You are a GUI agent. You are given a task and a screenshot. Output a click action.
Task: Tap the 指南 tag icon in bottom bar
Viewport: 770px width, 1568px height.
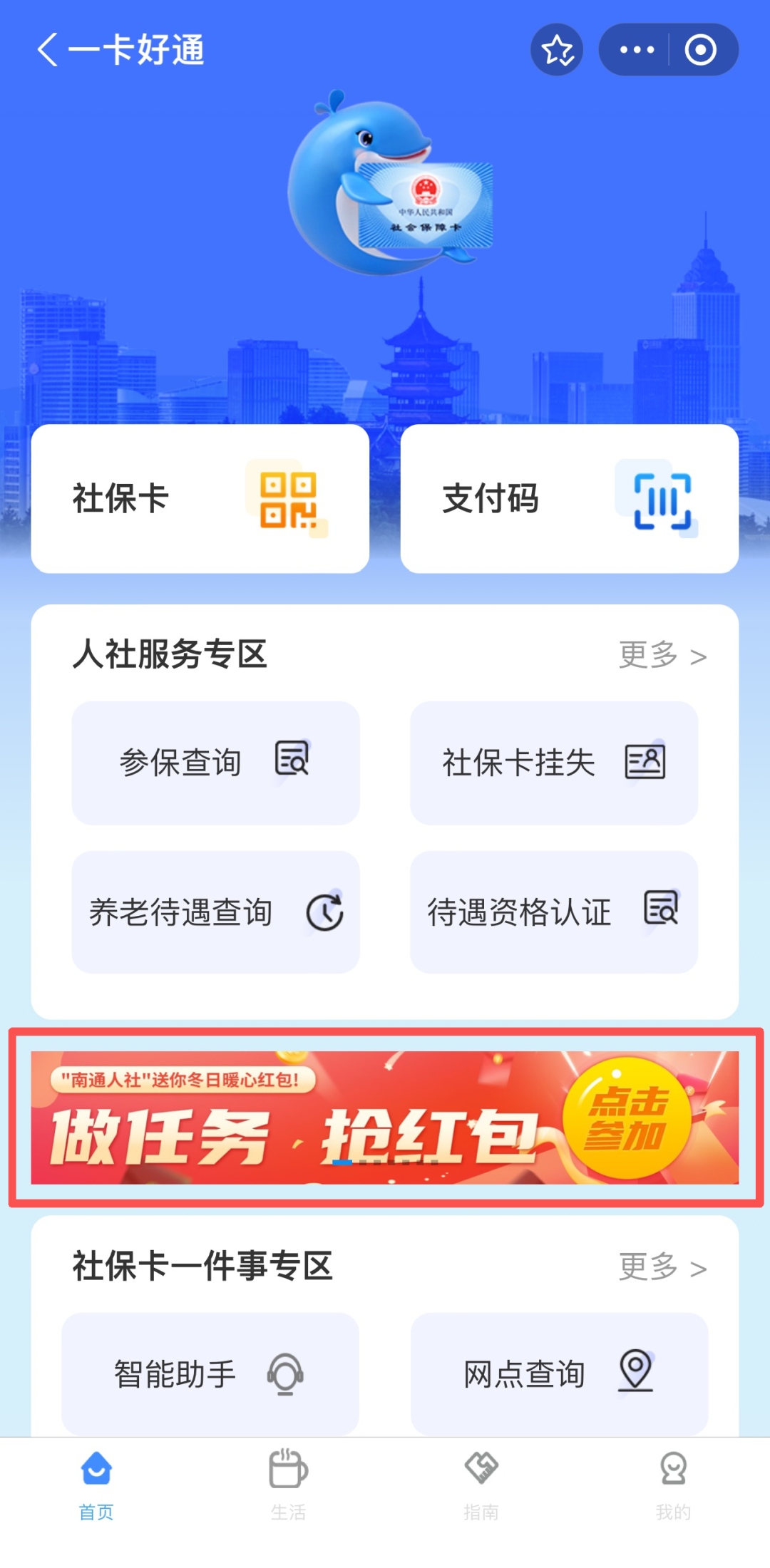point(481,1468)
